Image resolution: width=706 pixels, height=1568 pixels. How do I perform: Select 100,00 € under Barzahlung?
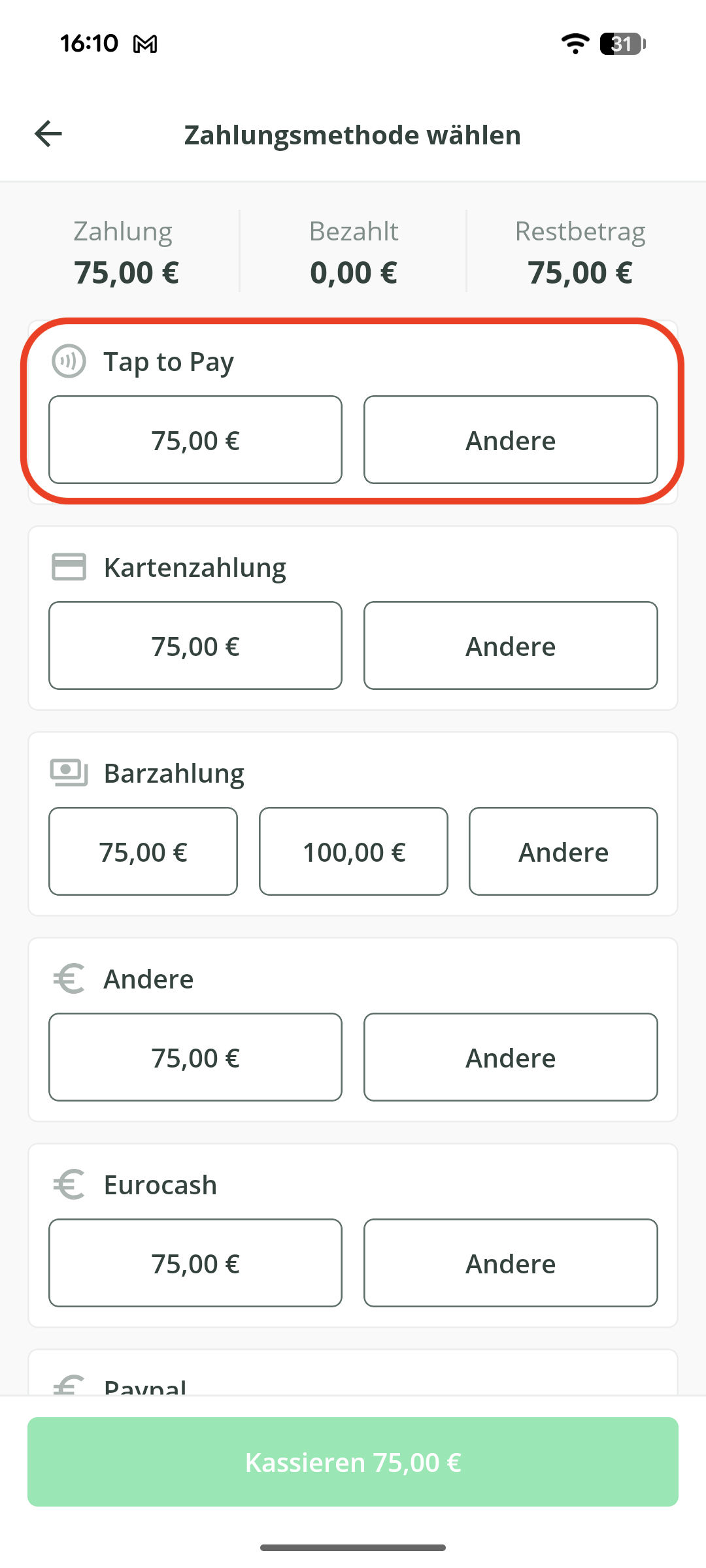coord(354,851)
